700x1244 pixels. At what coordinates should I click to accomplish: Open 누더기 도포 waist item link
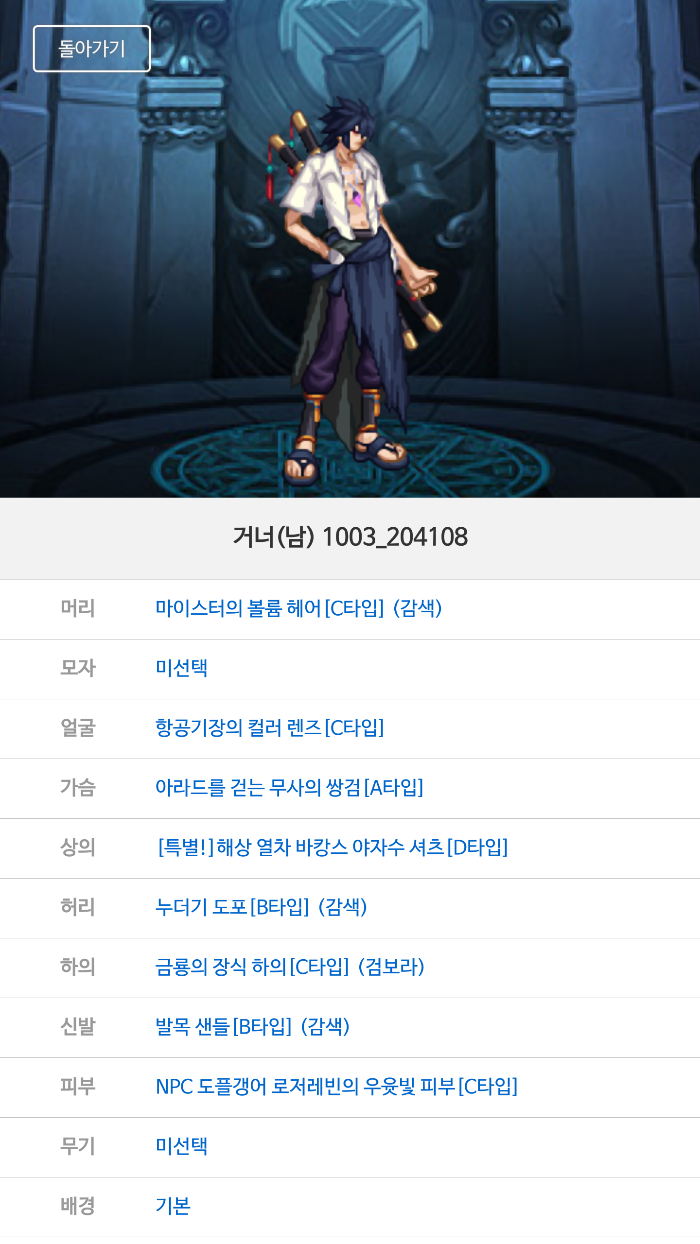coord(261,907)
